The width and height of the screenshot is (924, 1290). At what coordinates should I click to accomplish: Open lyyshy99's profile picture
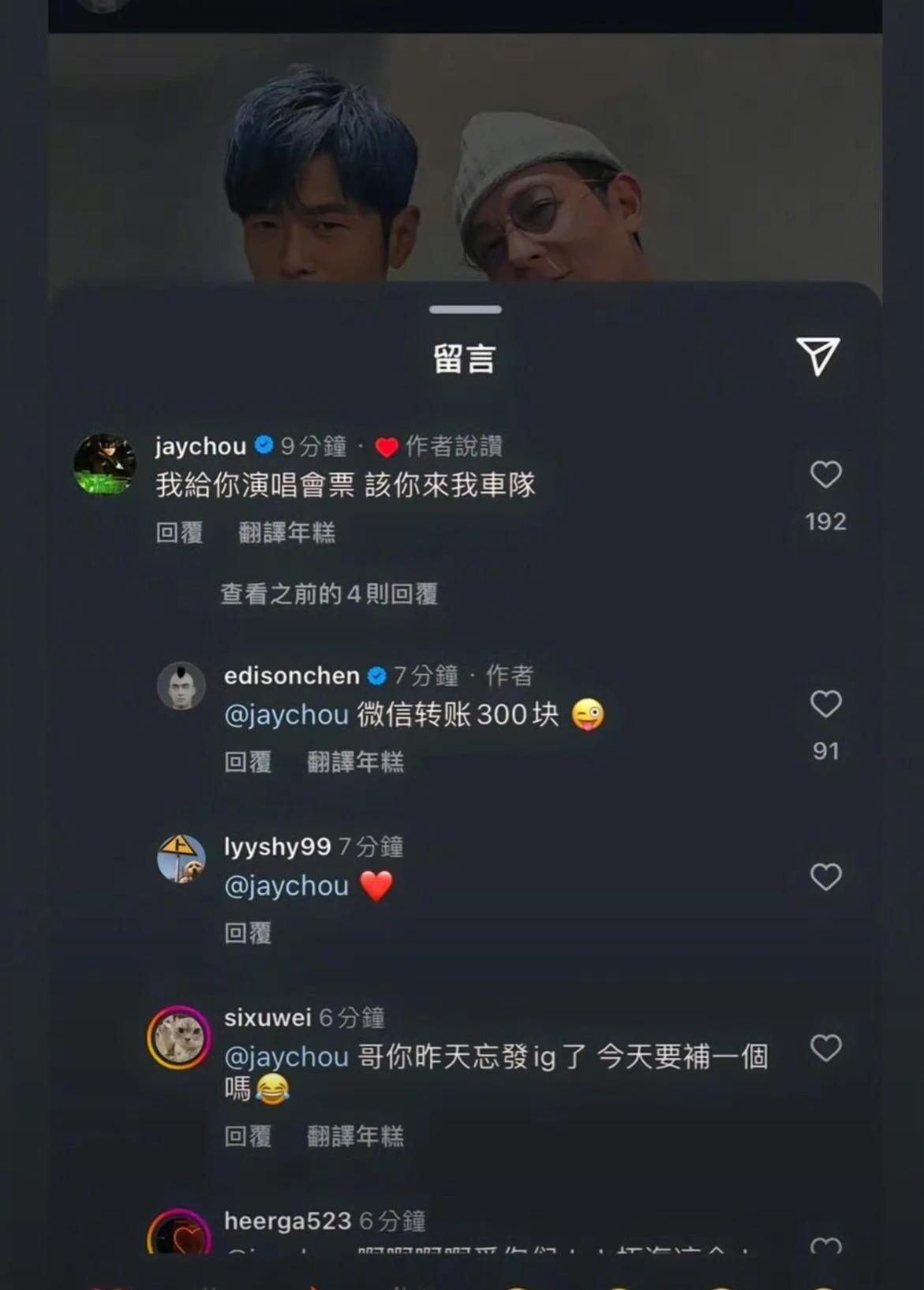(181, 858)
